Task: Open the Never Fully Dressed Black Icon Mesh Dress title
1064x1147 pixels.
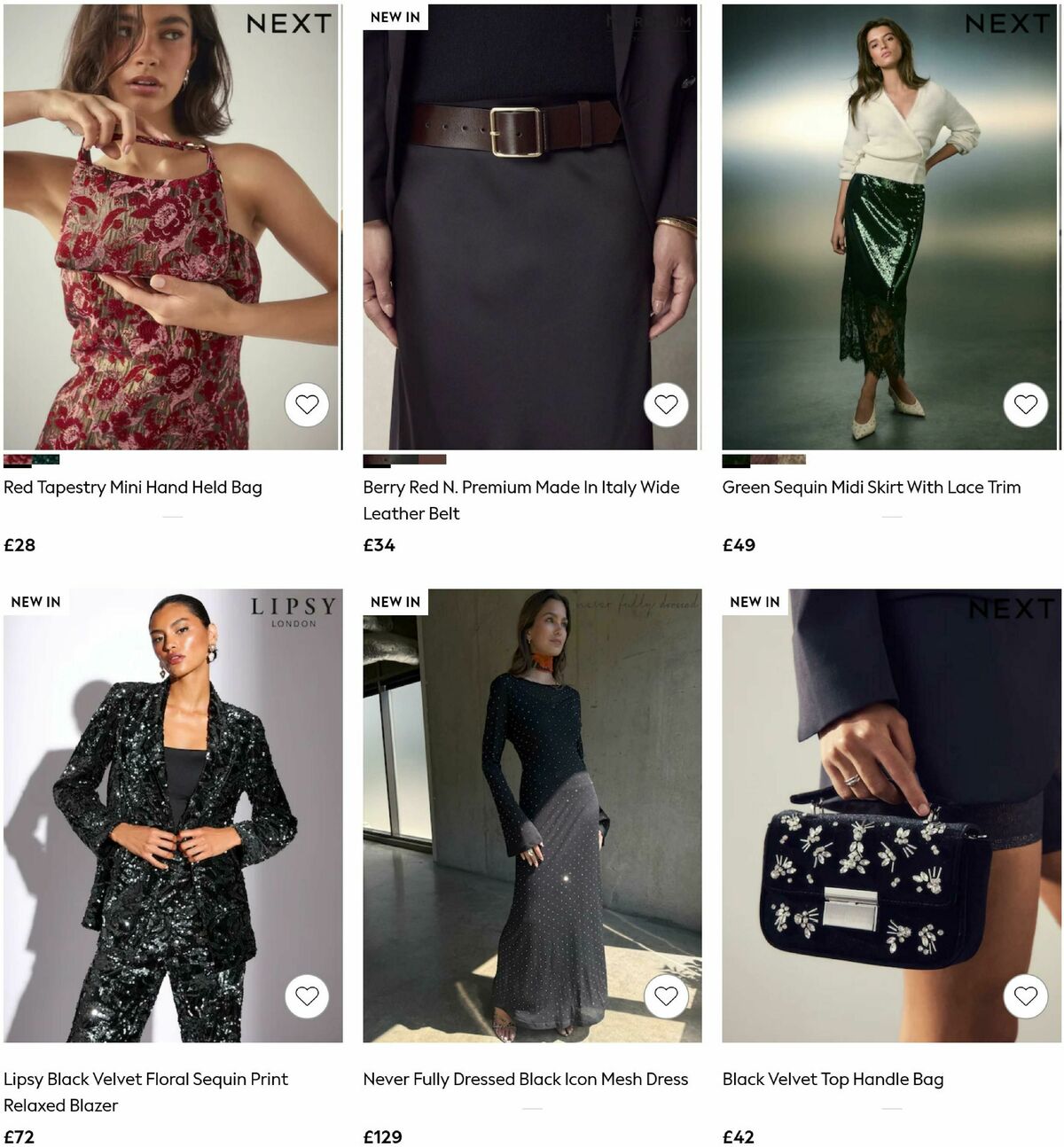Action: pos(525,1080)
